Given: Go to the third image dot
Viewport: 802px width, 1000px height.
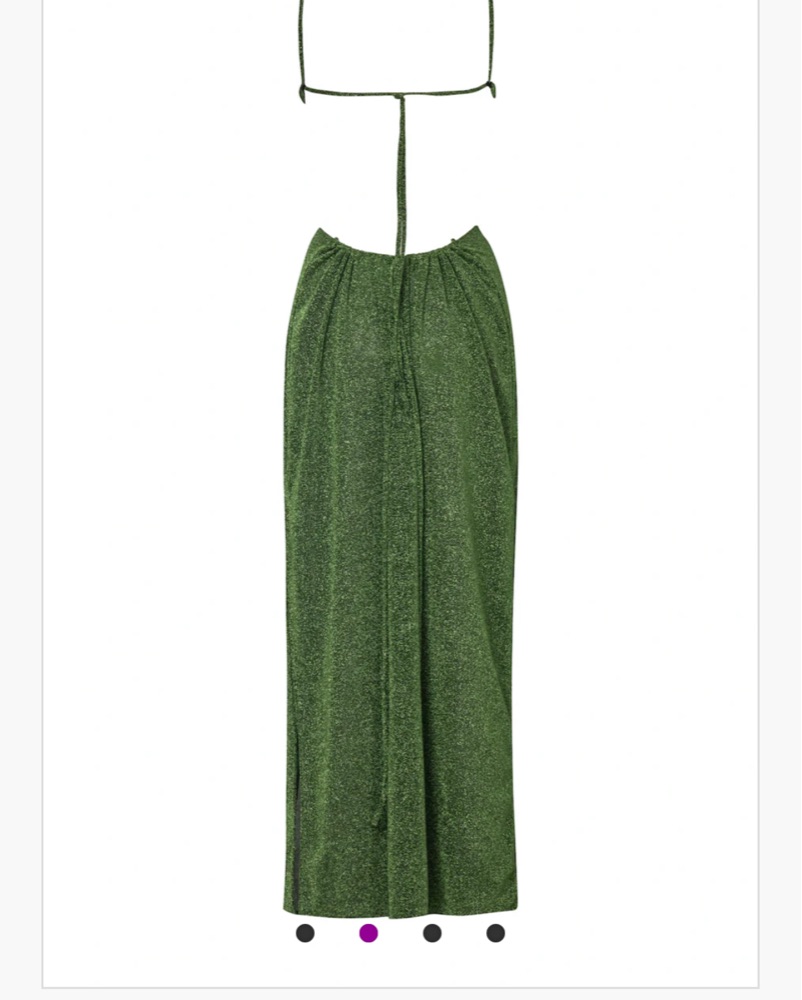Looking at the screenshot, I should pyautogui.click(x=432, y=933).
